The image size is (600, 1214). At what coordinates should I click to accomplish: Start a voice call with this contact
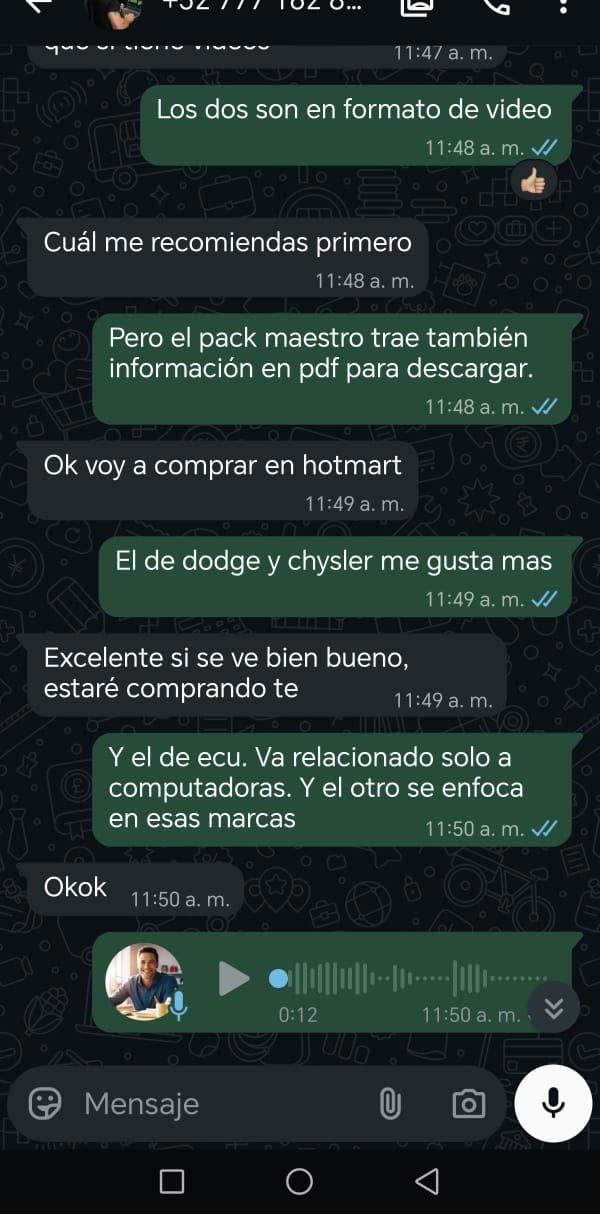[495, 6]
